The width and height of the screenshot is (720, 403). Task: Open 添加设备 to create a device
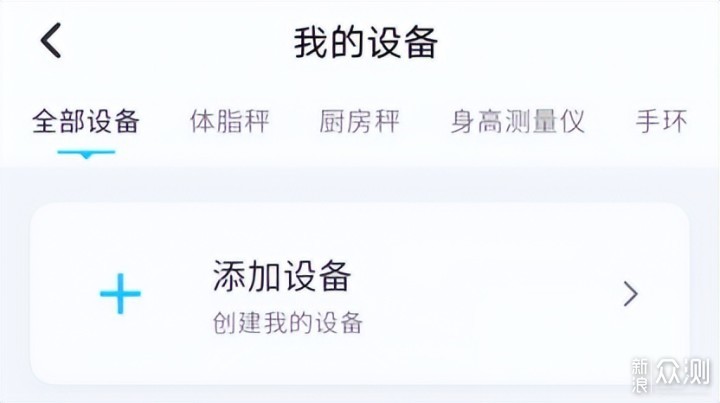(360, 294)
